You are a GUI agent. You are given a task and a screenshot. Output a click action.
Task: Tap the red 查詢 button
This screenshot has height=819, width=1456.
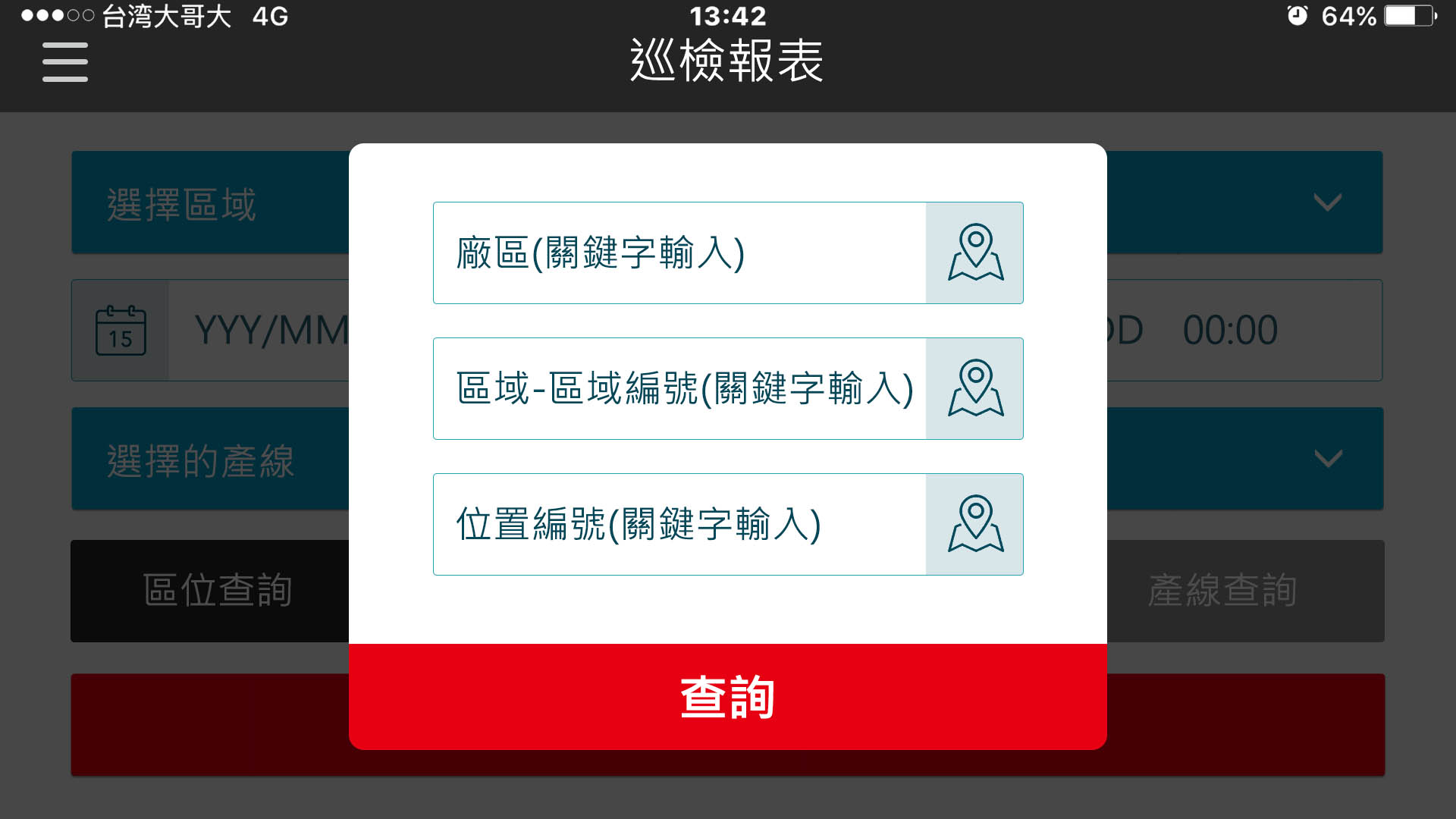[x=727, y=697]
